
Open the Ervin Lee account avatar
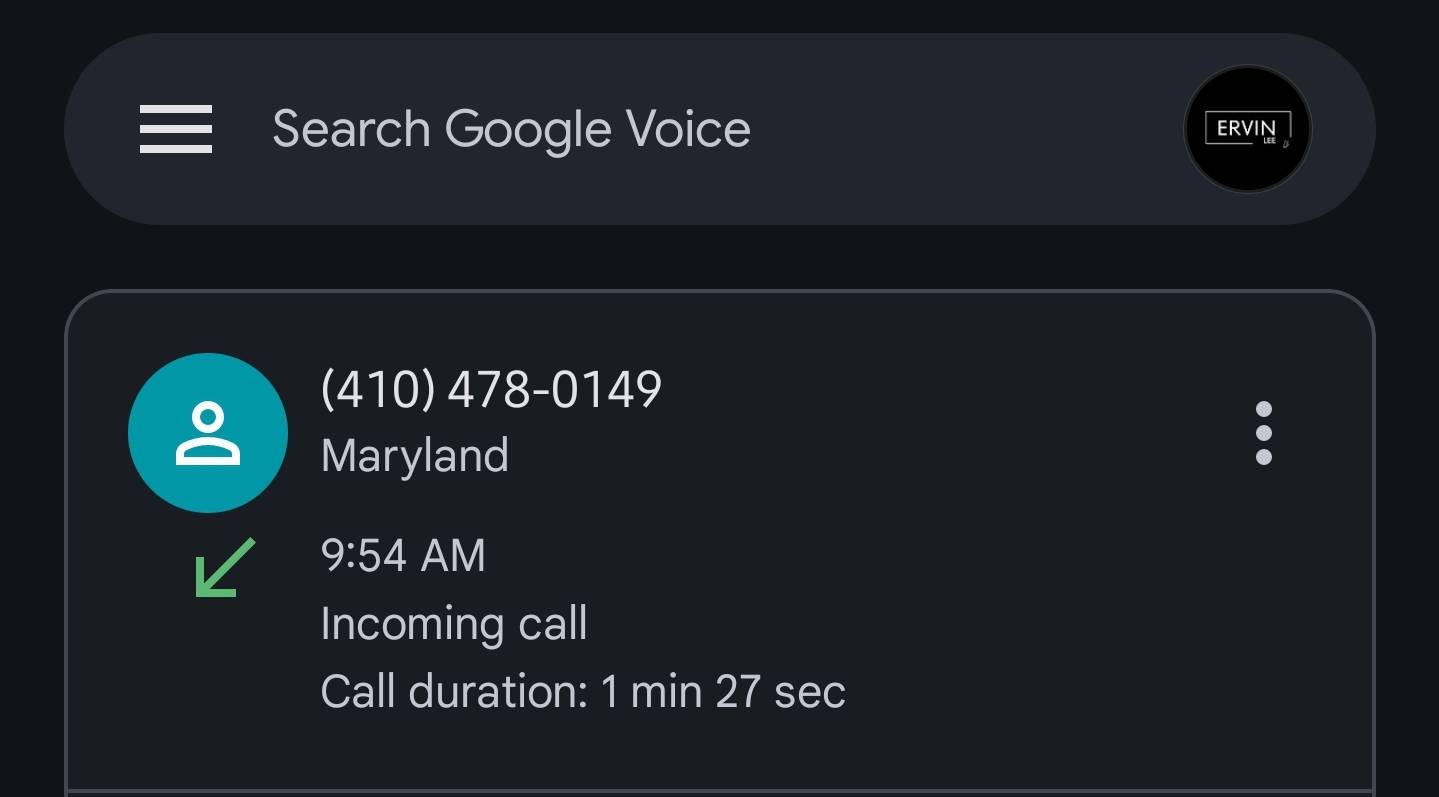tap(1247, 129)
